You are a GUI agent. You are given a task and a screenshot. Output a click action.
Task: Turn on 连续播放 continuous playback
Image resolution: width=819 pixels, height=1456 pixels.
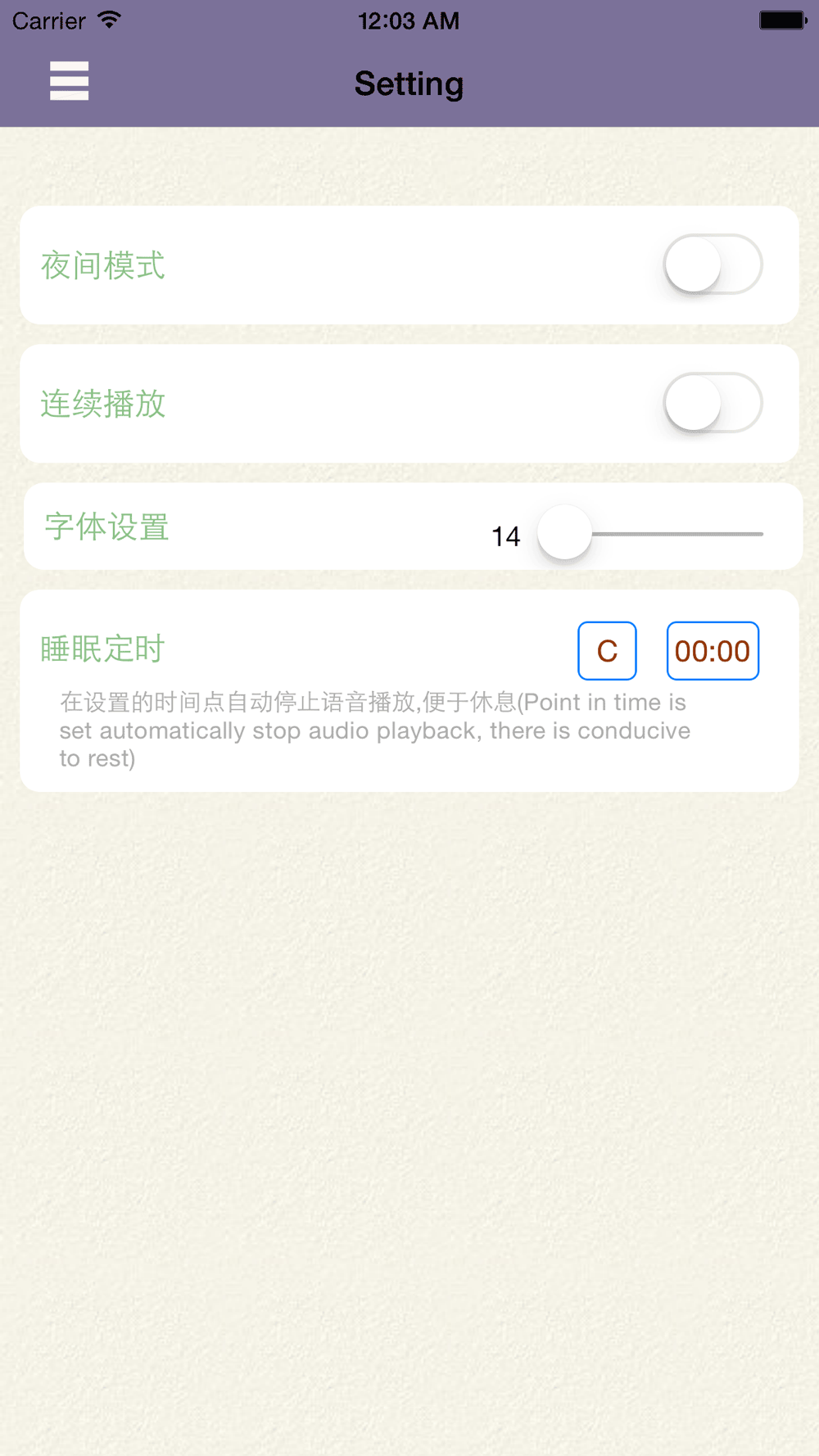(713, 403)
